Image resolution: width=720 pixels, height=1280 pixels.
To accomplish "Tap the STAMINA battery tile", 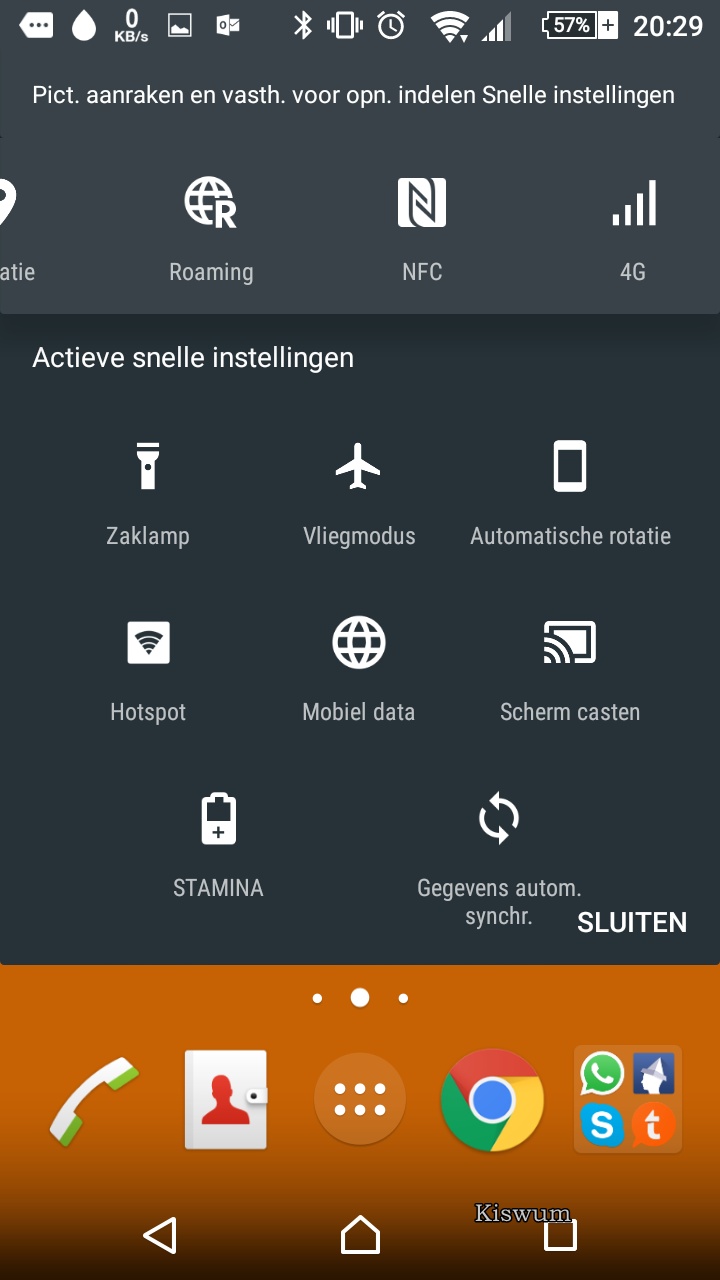I will coord(218,845).
